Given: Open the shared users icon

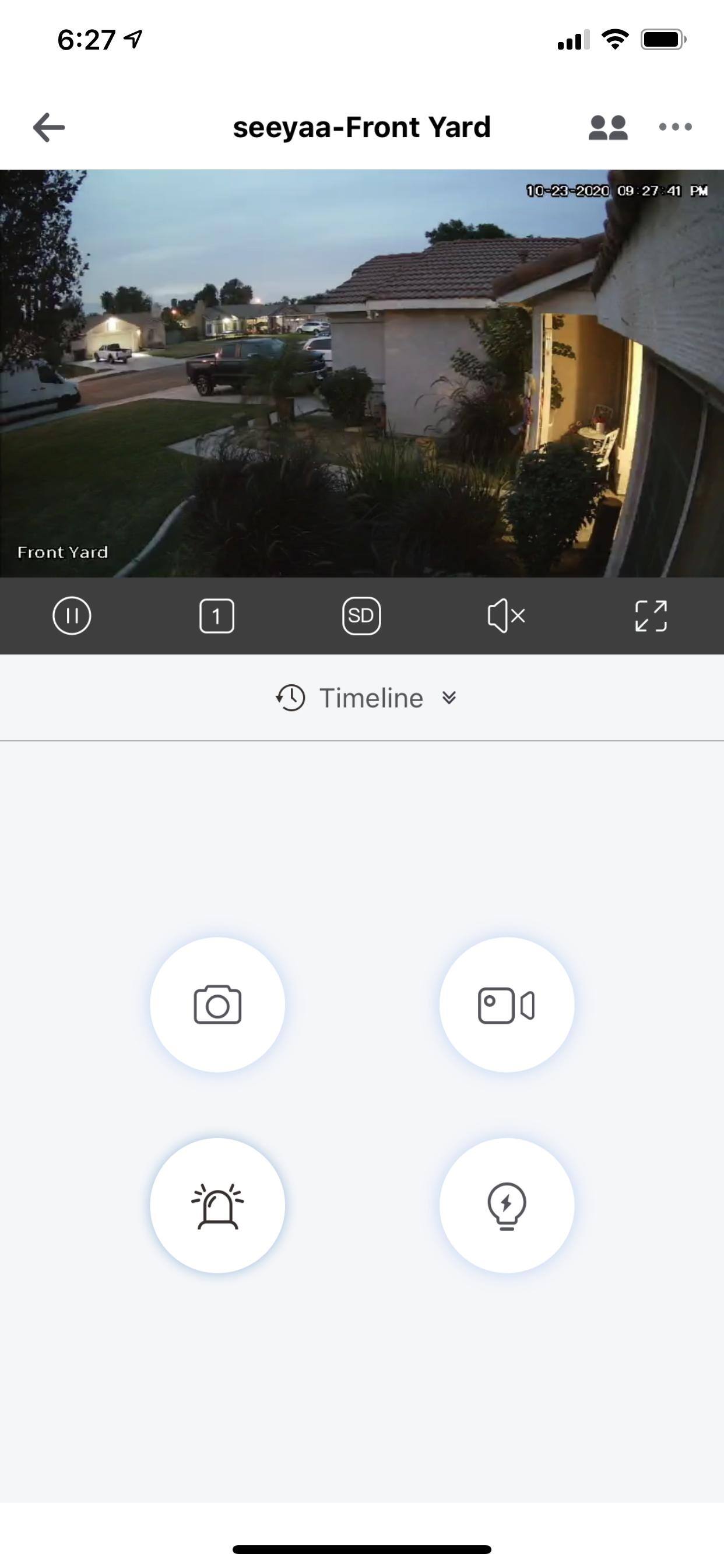Looking at the screenshot, I should (608, 128).
